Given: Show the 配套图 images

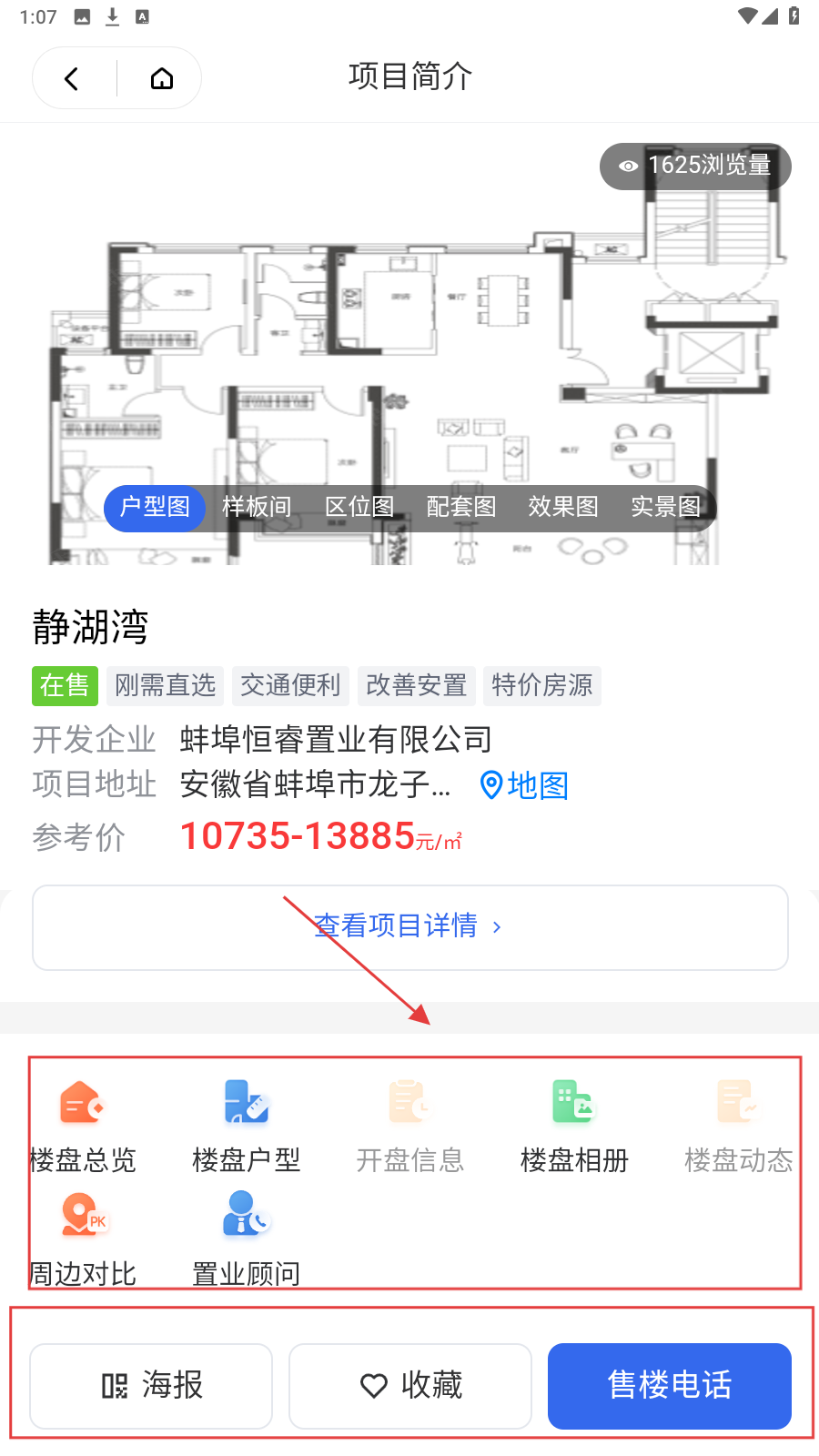Looking at the screenshot, I should coord(461,507).
